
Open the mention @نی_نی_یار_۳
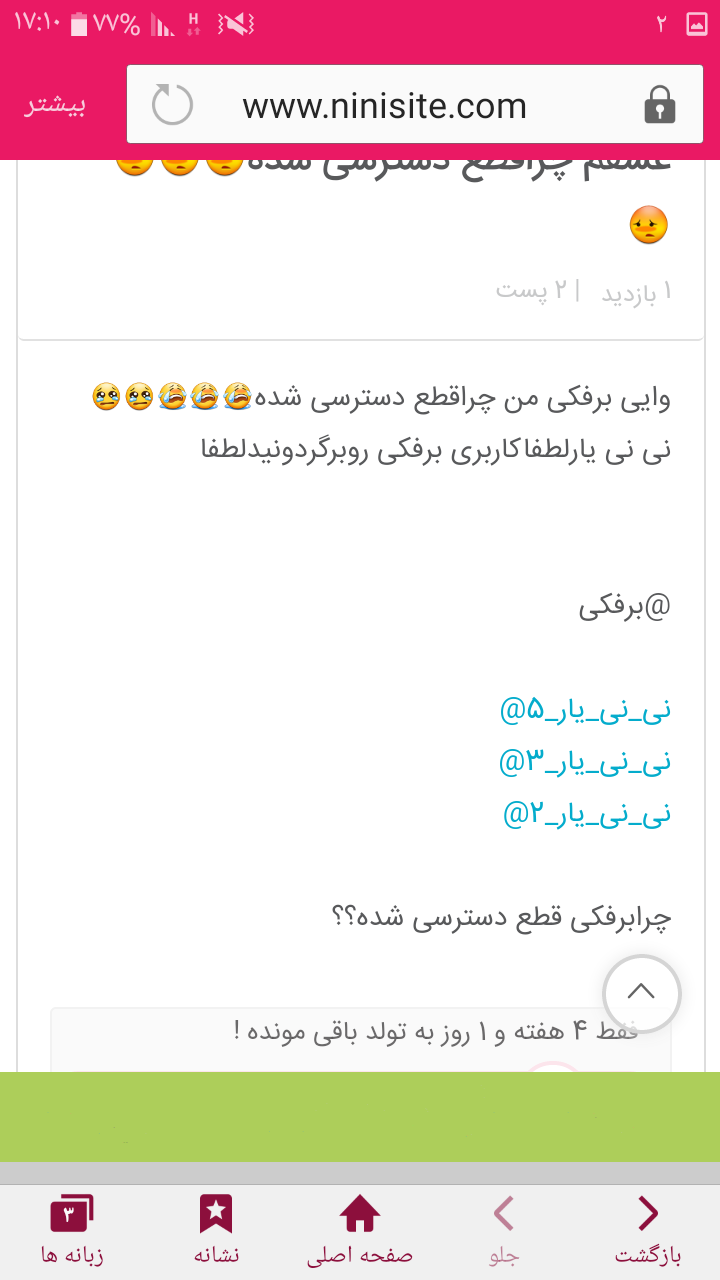coord(585,763)
